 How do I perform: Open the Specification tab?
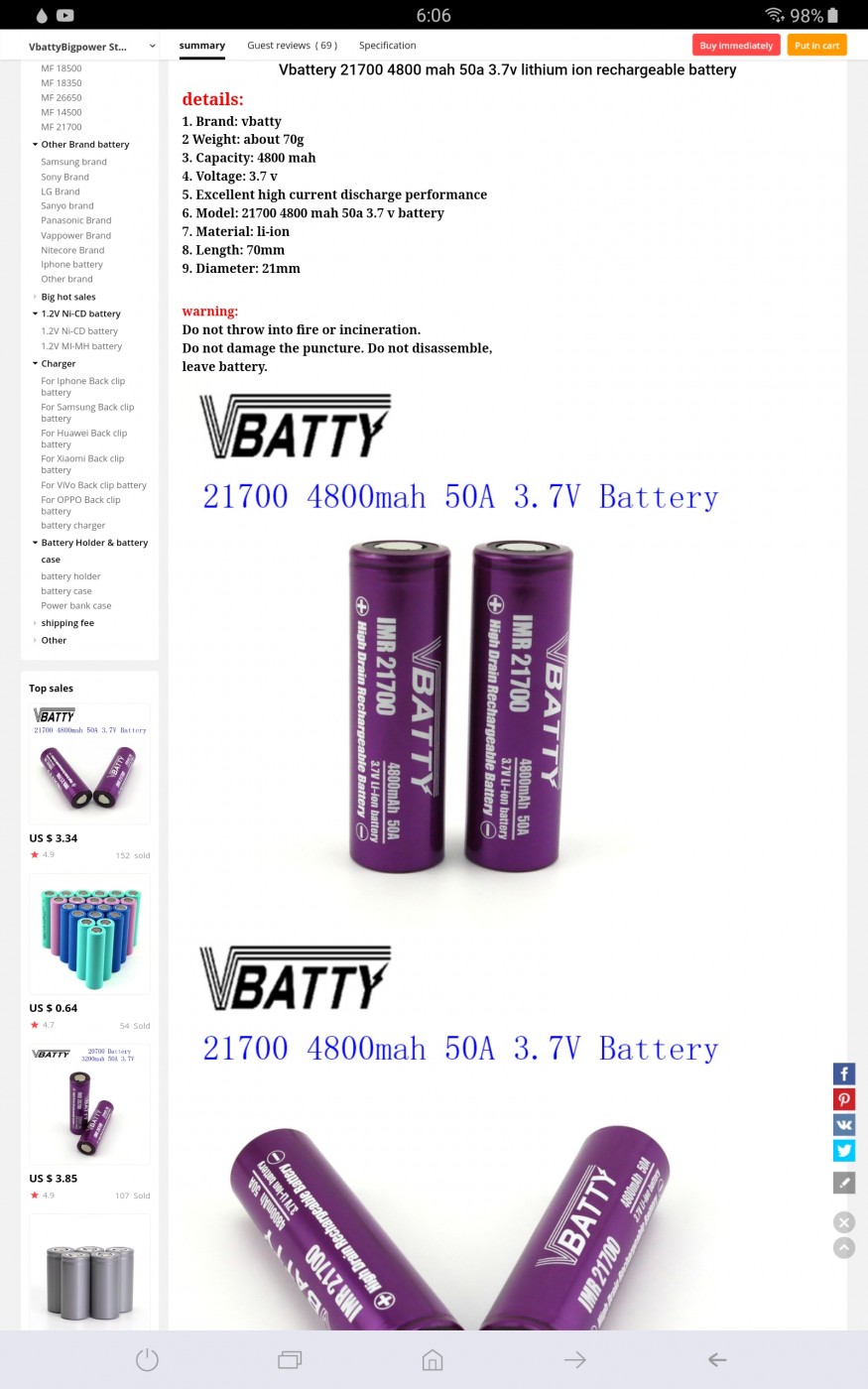click(x=387, y=46)
